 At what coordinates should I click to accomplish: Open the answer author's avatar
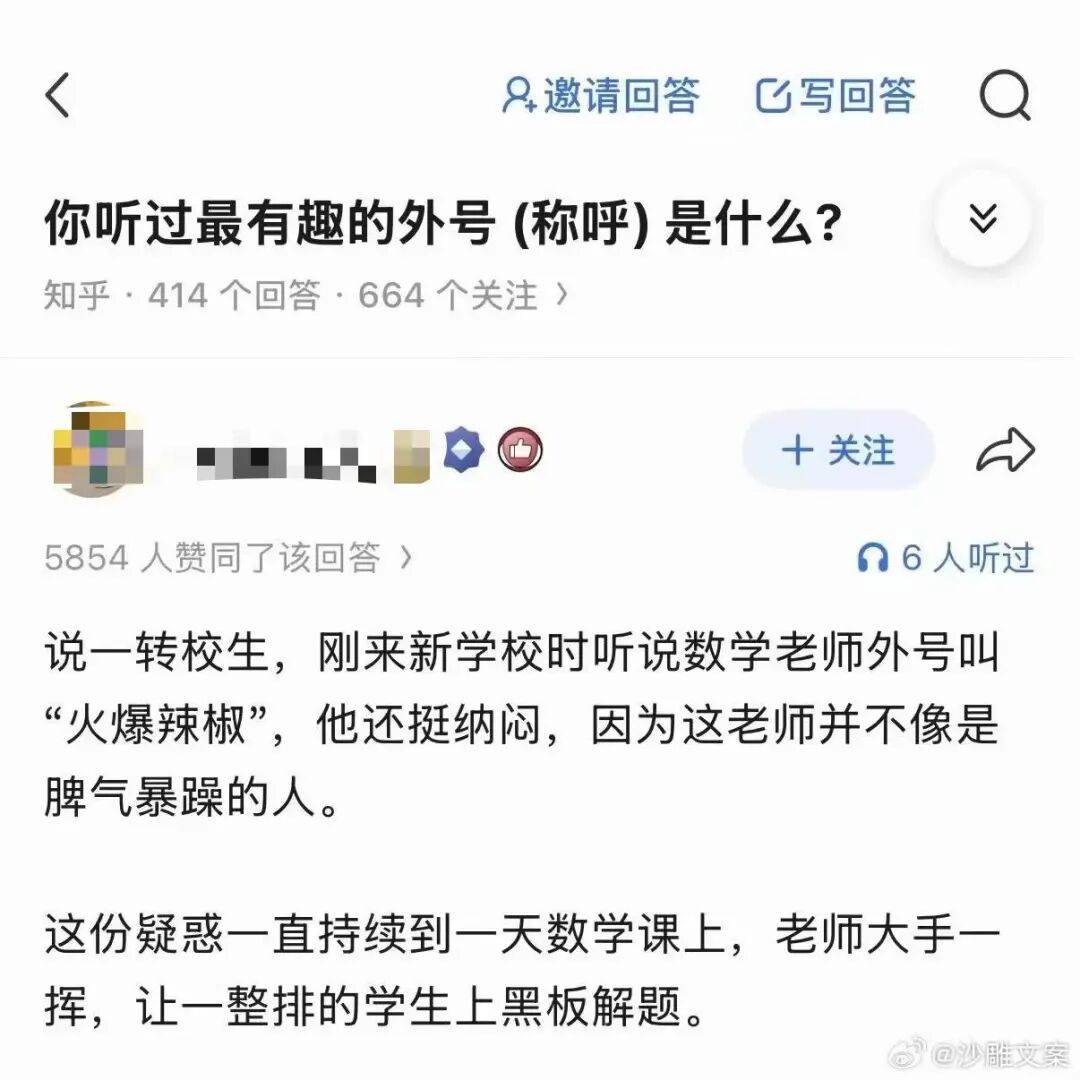pyautogui.click(x=96, y=450)
